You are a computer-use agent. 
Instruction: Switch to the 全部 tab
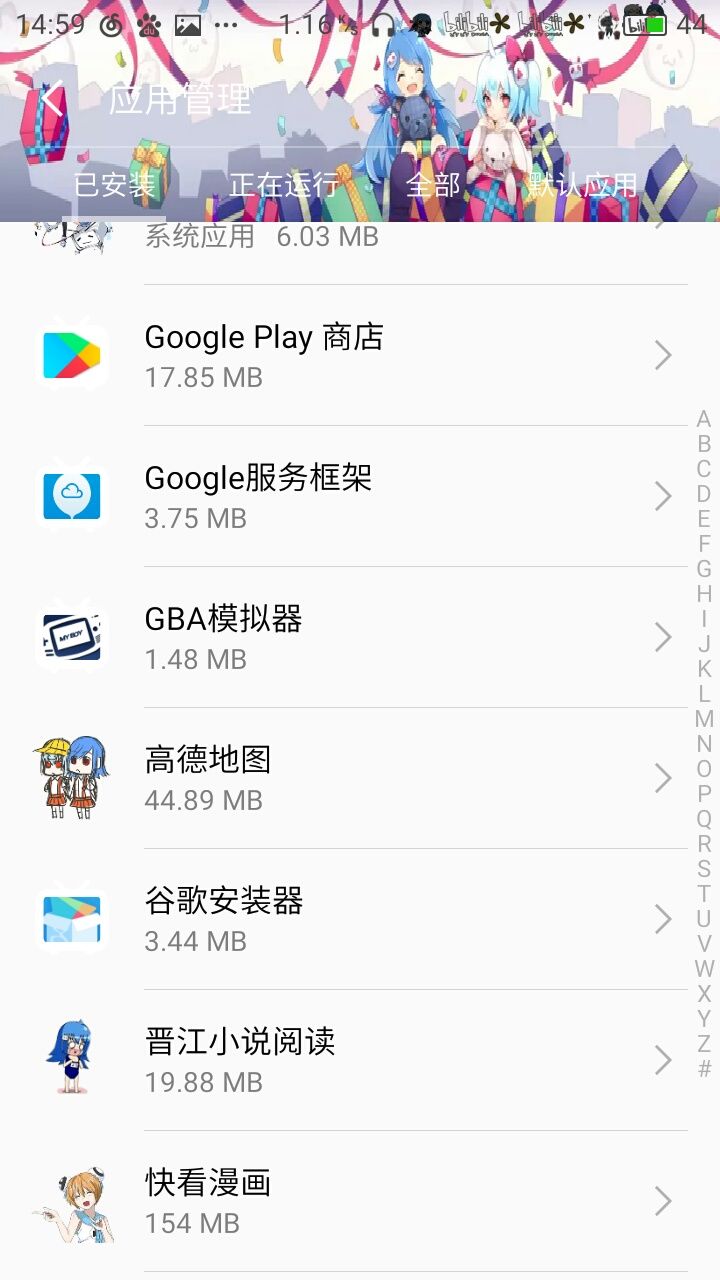(x=433, y=185)
